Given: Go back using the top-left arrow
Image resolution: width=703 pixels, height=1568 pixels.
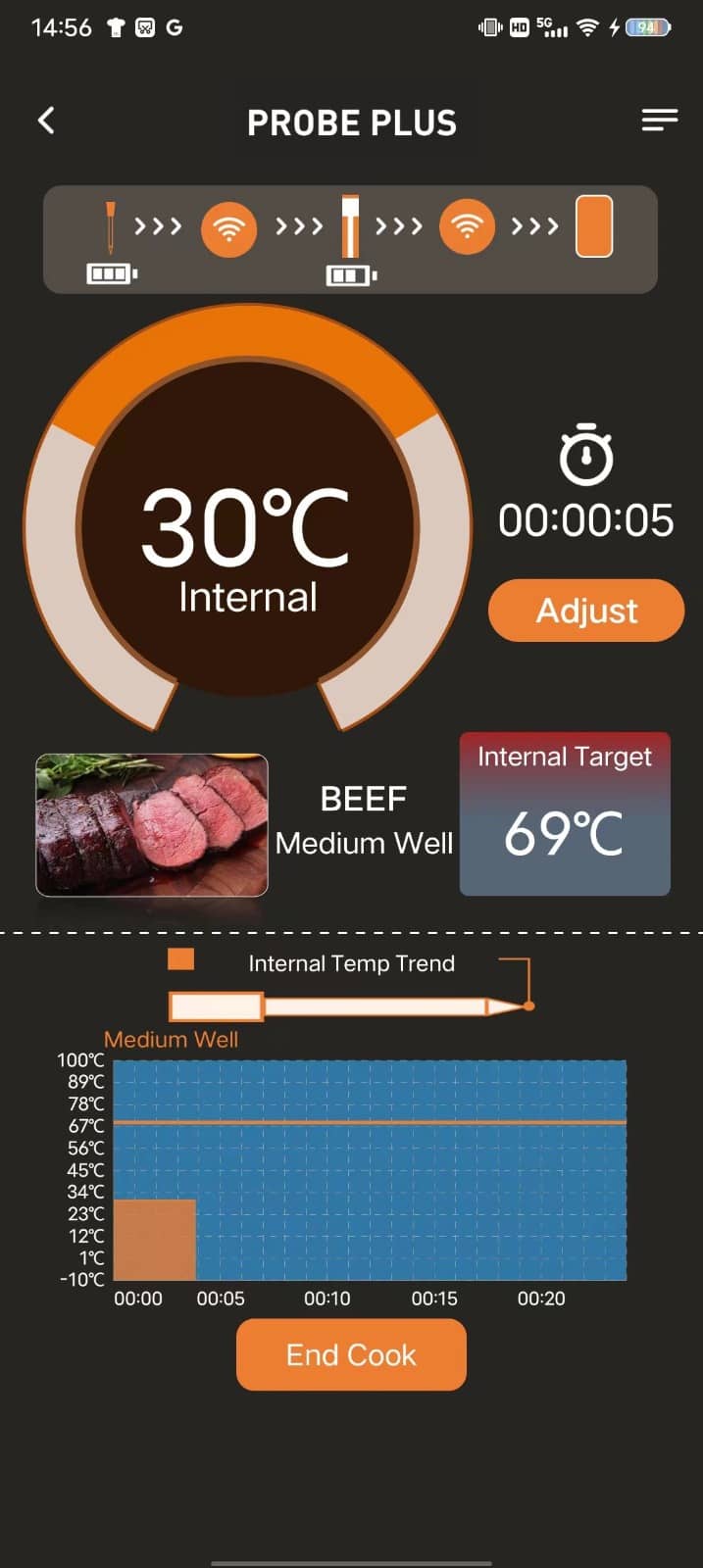Looking at the screenshot, I should click(x=46, y=121).
